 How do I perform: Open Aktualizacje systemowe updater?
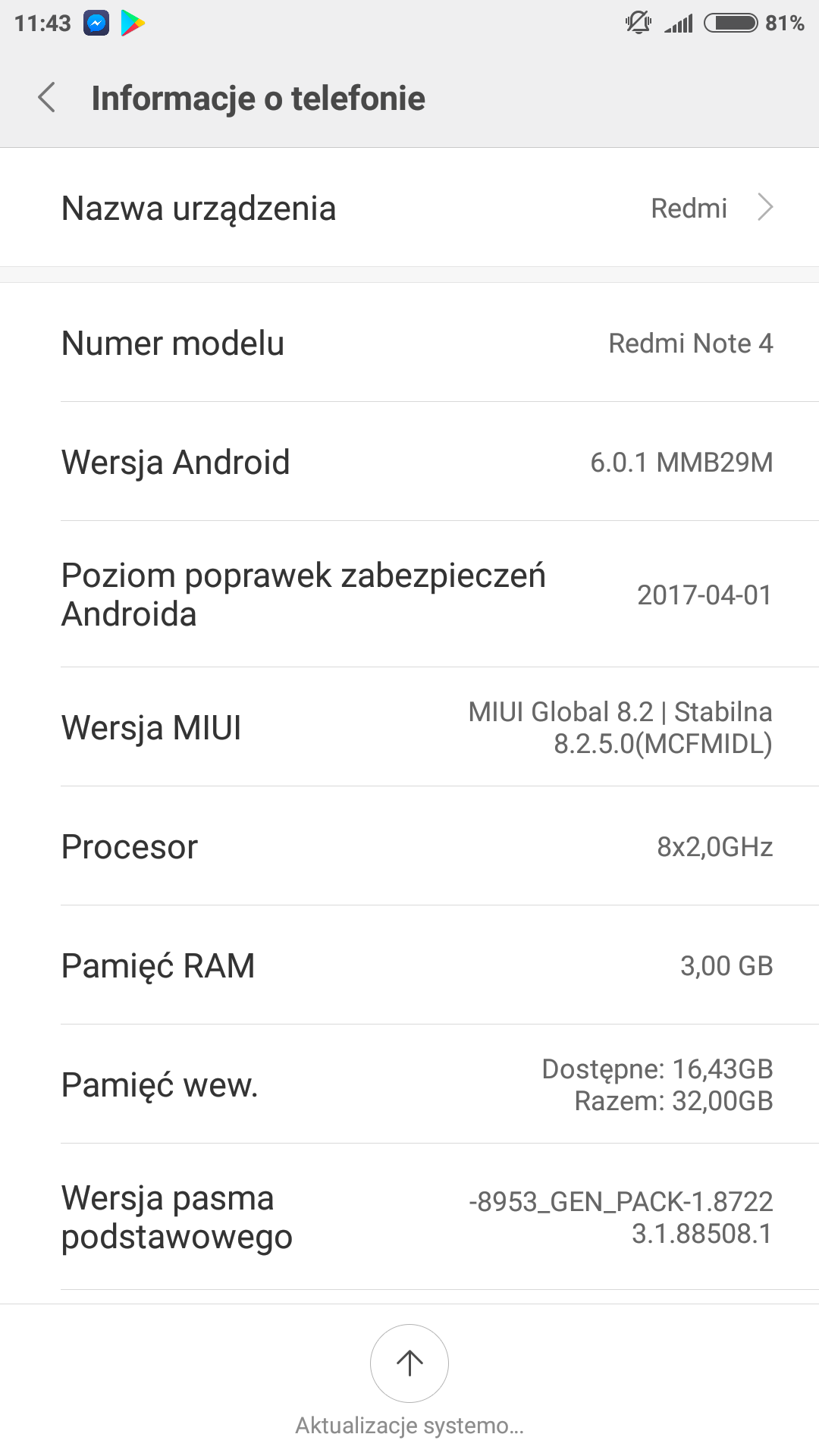(409, 1364)
